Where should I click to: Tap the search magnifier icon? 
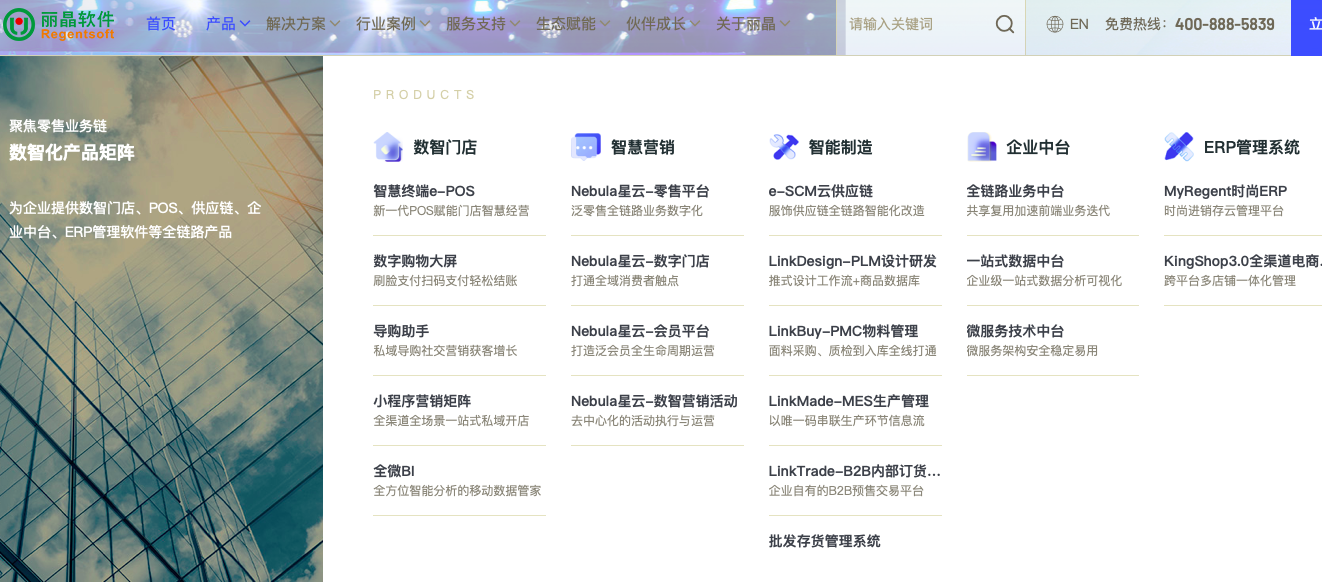click(x=1005, y=24)
